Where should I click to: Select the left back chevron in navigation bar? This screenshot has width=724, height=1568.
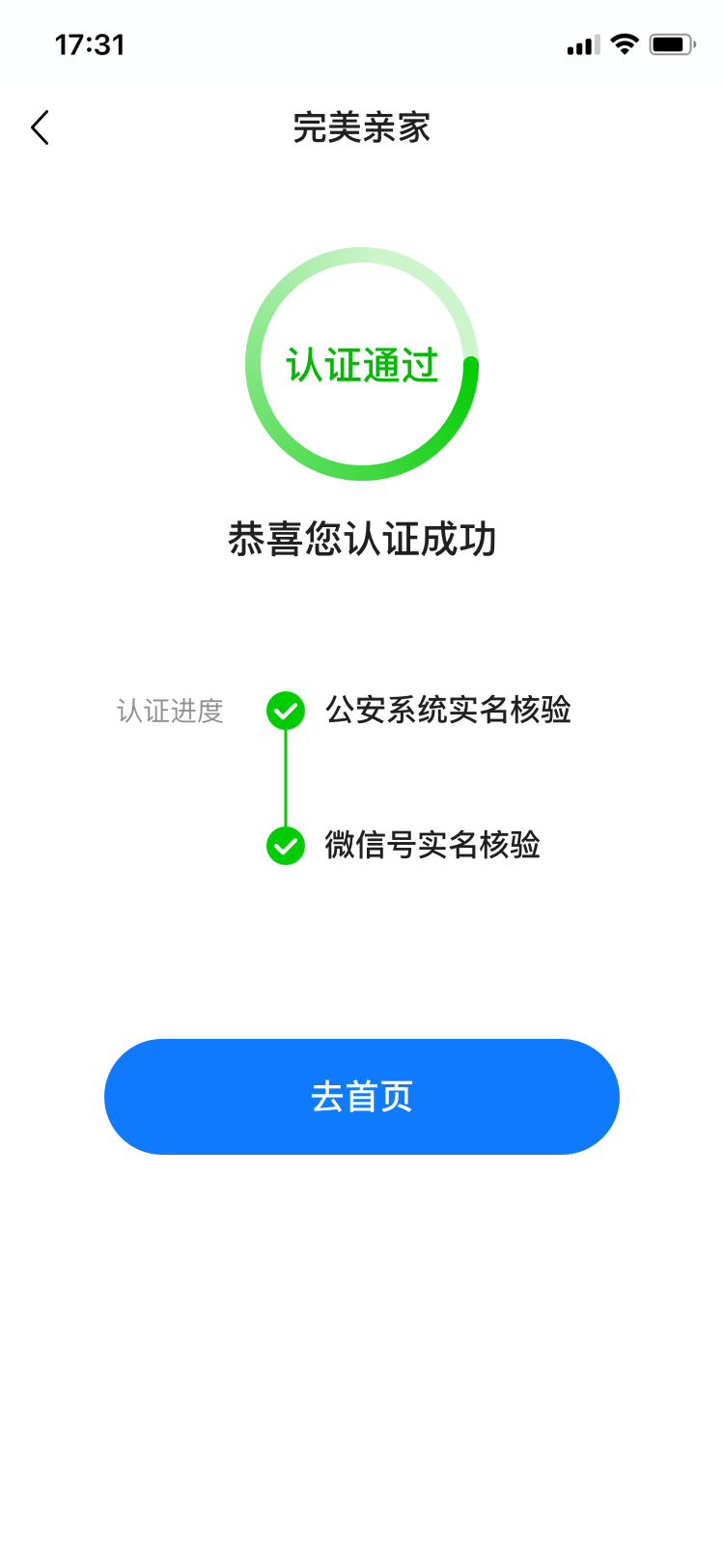39,126
